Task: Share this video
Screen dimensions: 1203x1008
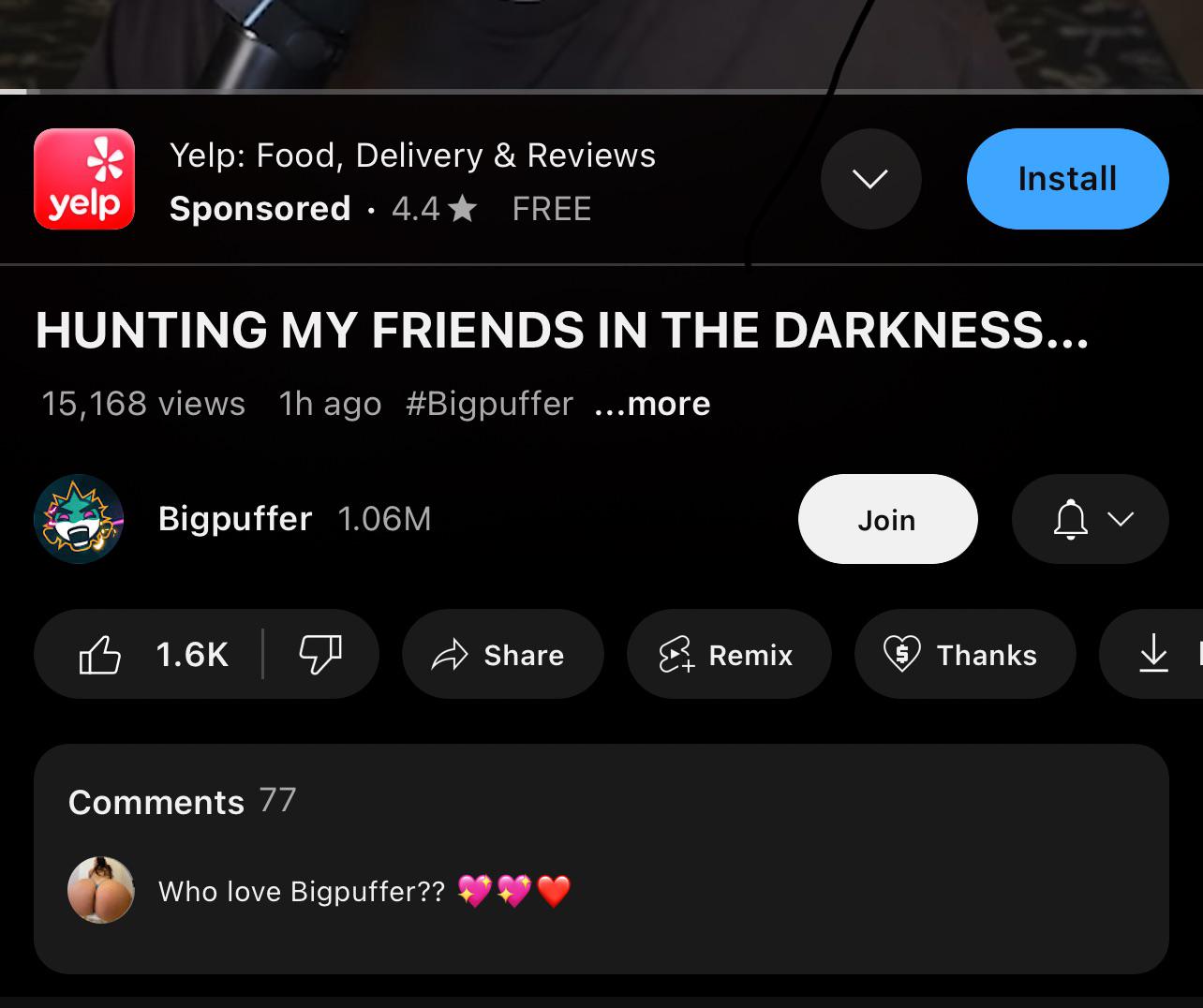Action: click(502, 654)
